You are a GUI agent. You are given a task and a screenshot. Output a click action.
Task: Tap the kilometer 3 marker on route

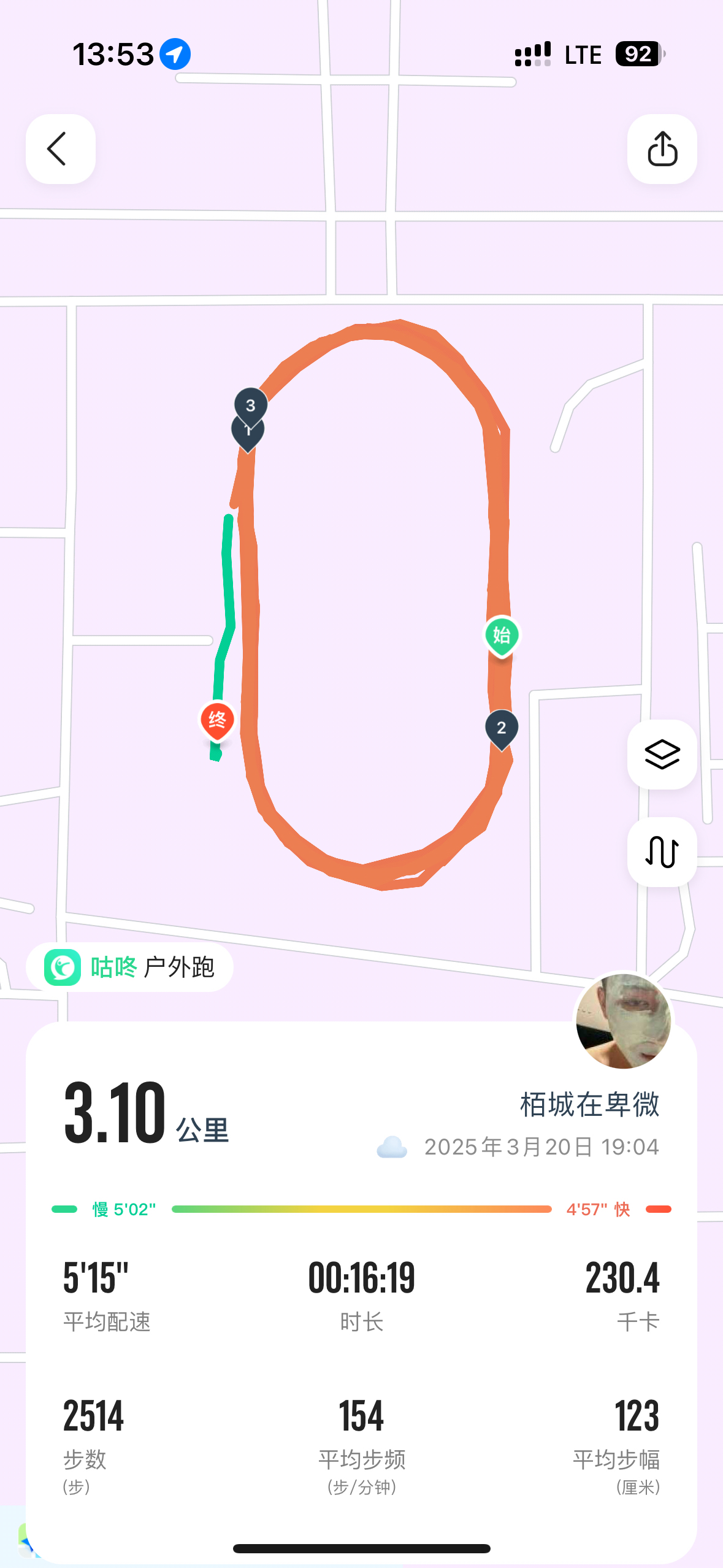pos(251,404)
